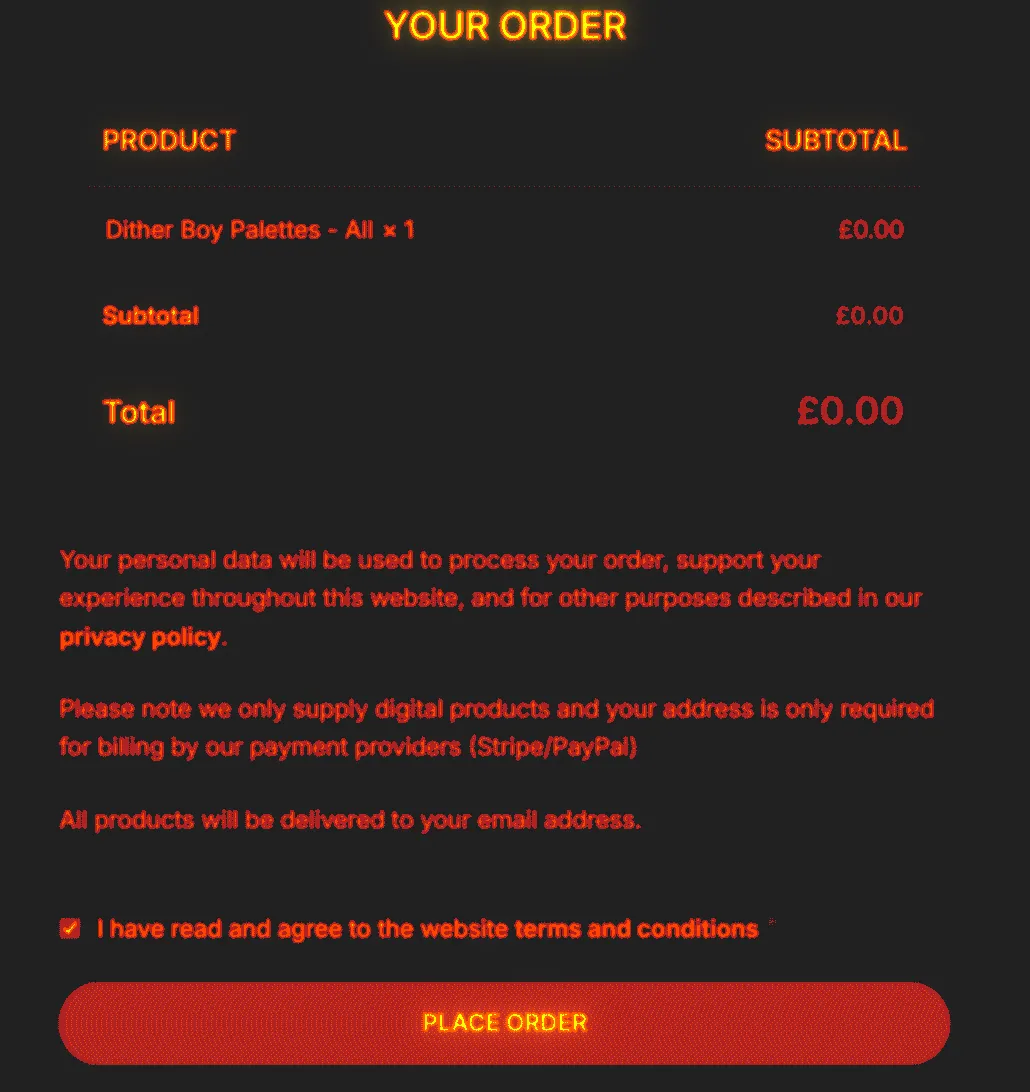The width and height of the screenshot is (1030, 1092).
Task: Open the privacy policy link
Action: [140, 638]
